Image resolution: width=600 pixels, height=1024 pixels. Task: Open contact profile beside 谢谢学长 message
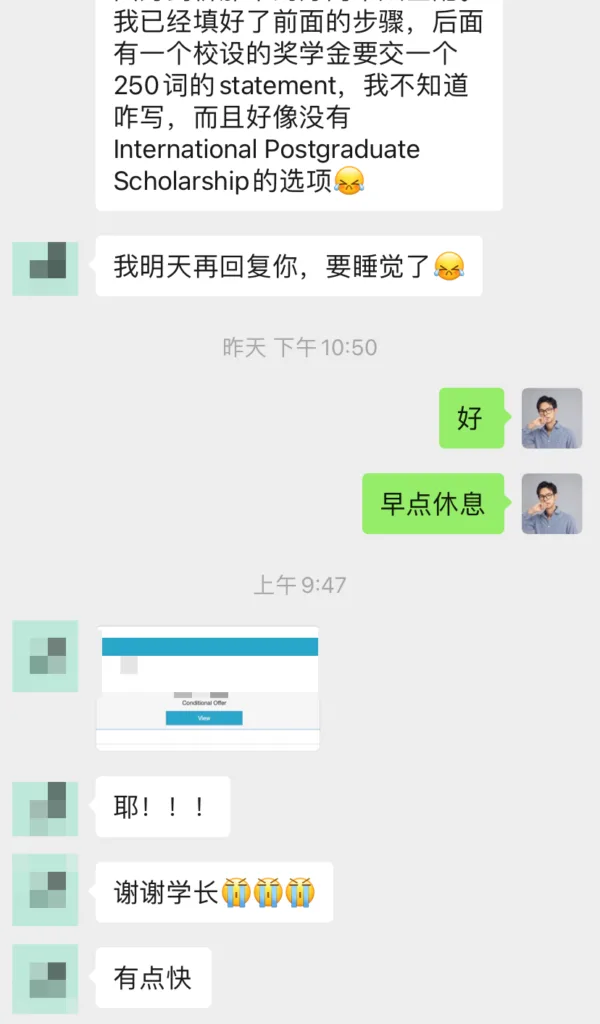(x=46, y=890)
